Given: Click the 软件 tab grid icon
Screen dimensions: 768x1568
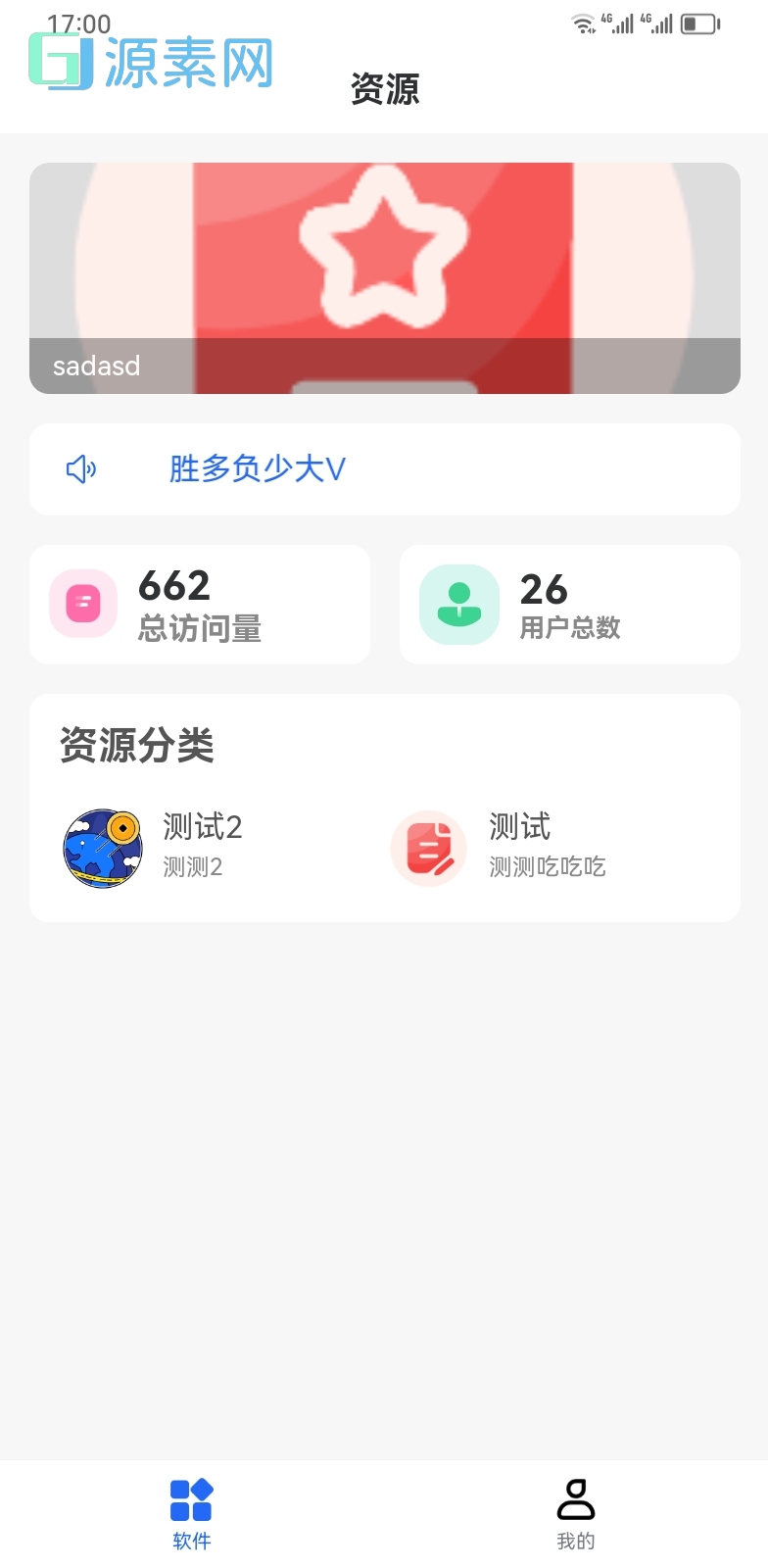Looking at the screenshot, I should point(192,1496).
